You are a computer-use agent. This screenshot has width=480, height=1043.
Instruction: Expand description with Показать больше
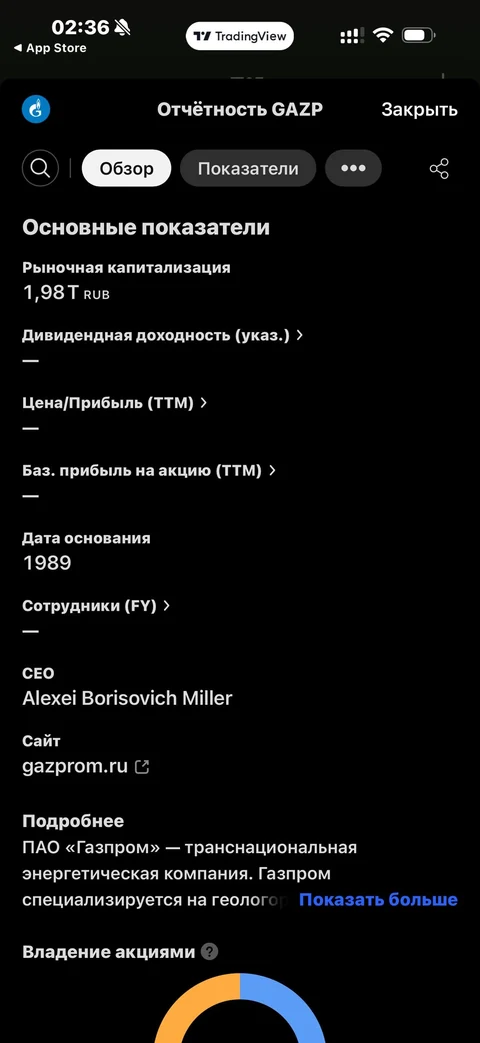tap(378, 899)
